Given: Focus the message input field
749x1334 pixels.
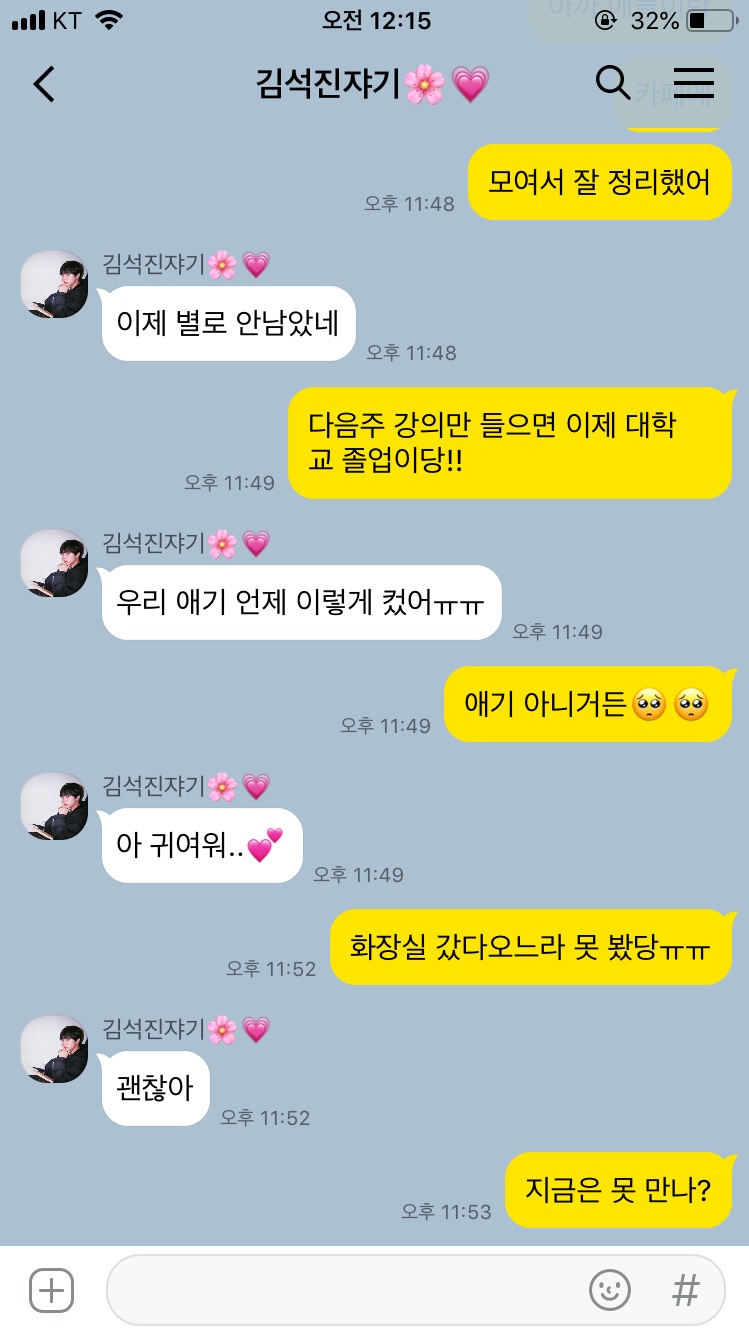Looking at the screenshot, I should tap(340, 1290).
